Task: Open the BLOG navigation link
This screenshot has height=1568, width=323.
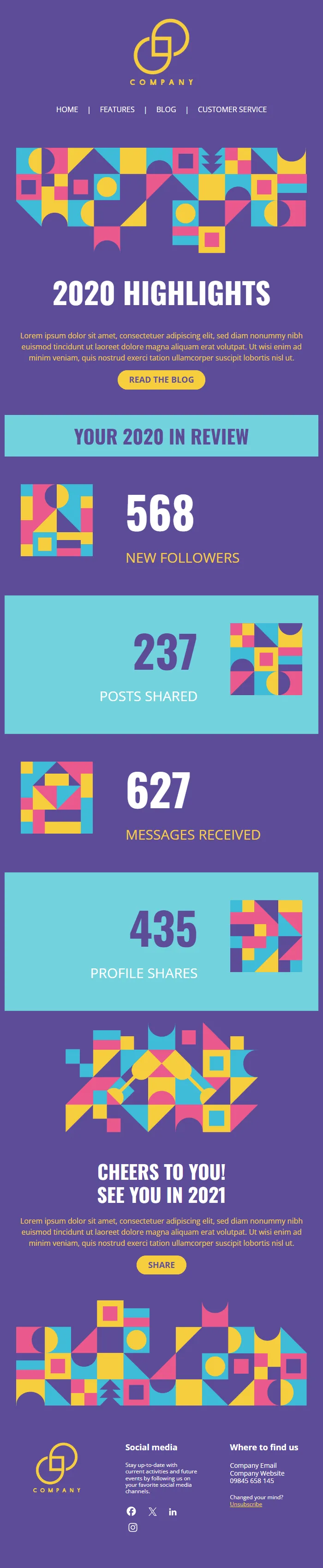Action: pyautogui.click(x=166, y=109)
